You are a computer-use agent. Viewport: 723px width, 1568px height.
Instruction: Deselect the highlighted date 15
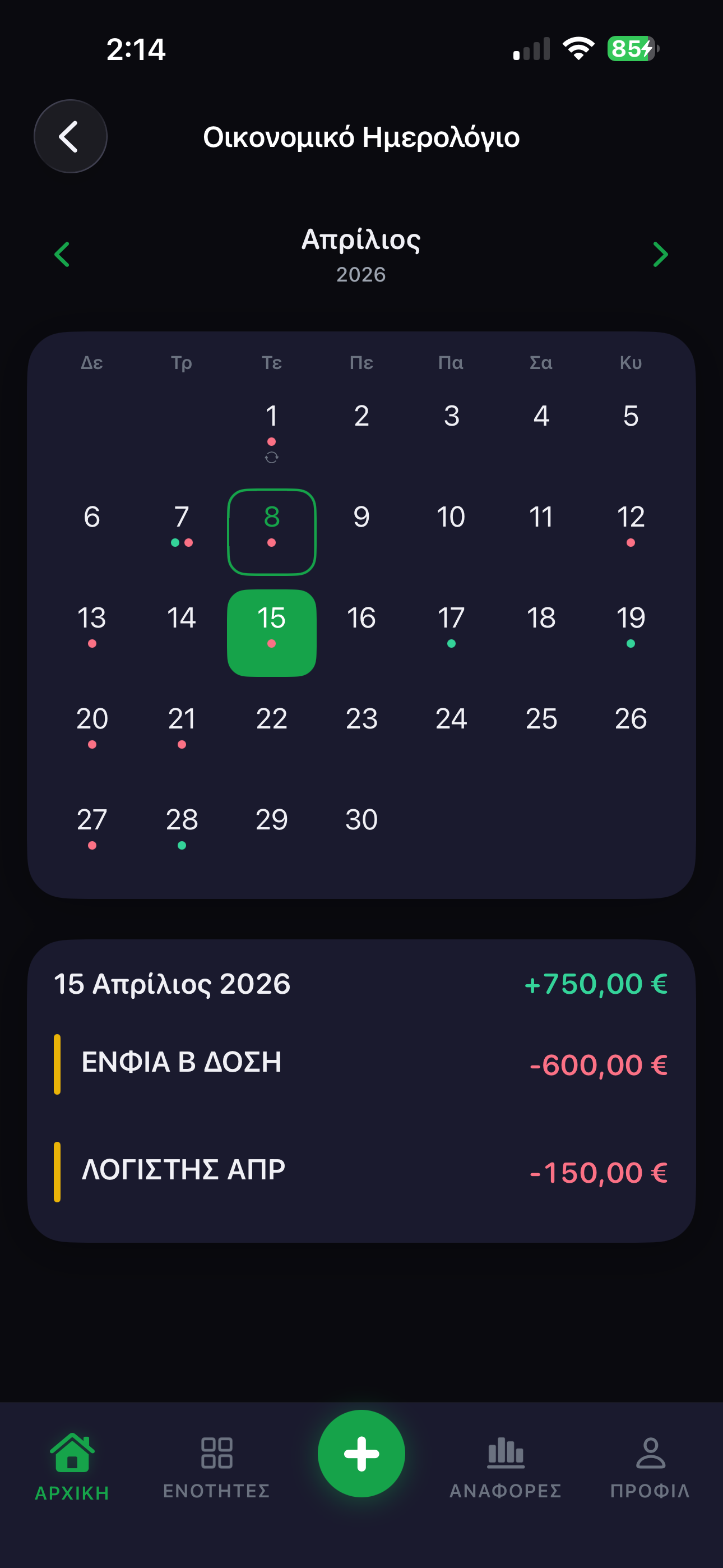[272, 633]
